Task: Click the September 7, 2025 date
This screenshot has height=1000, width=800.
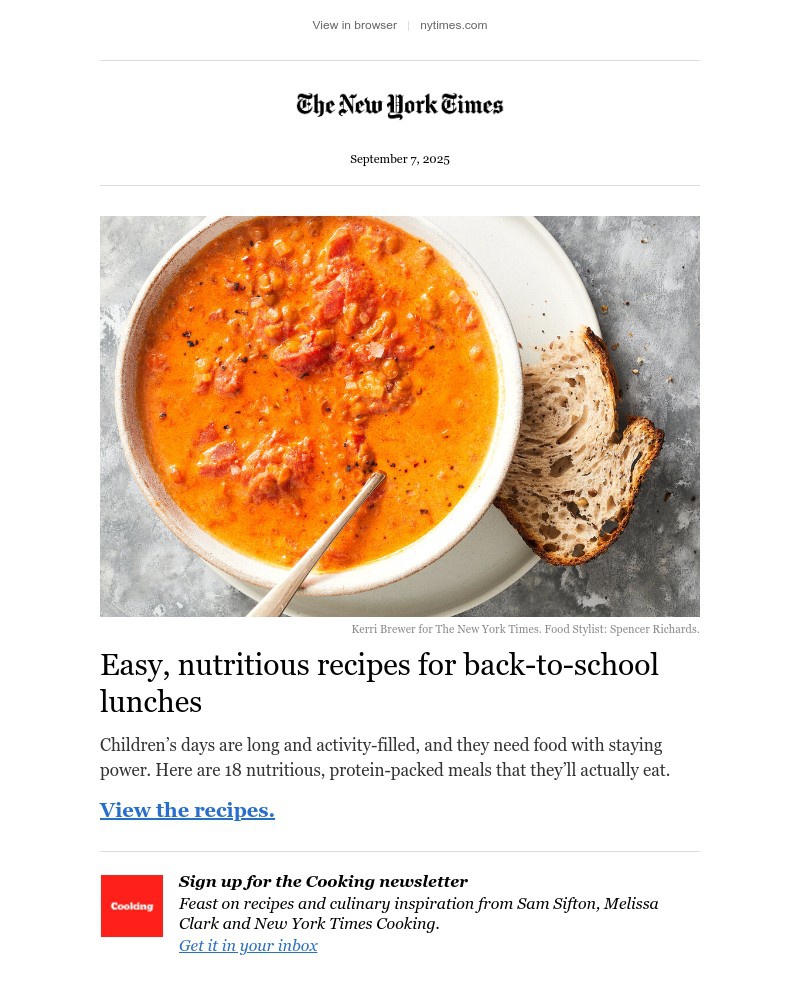Action: (400, 159)
